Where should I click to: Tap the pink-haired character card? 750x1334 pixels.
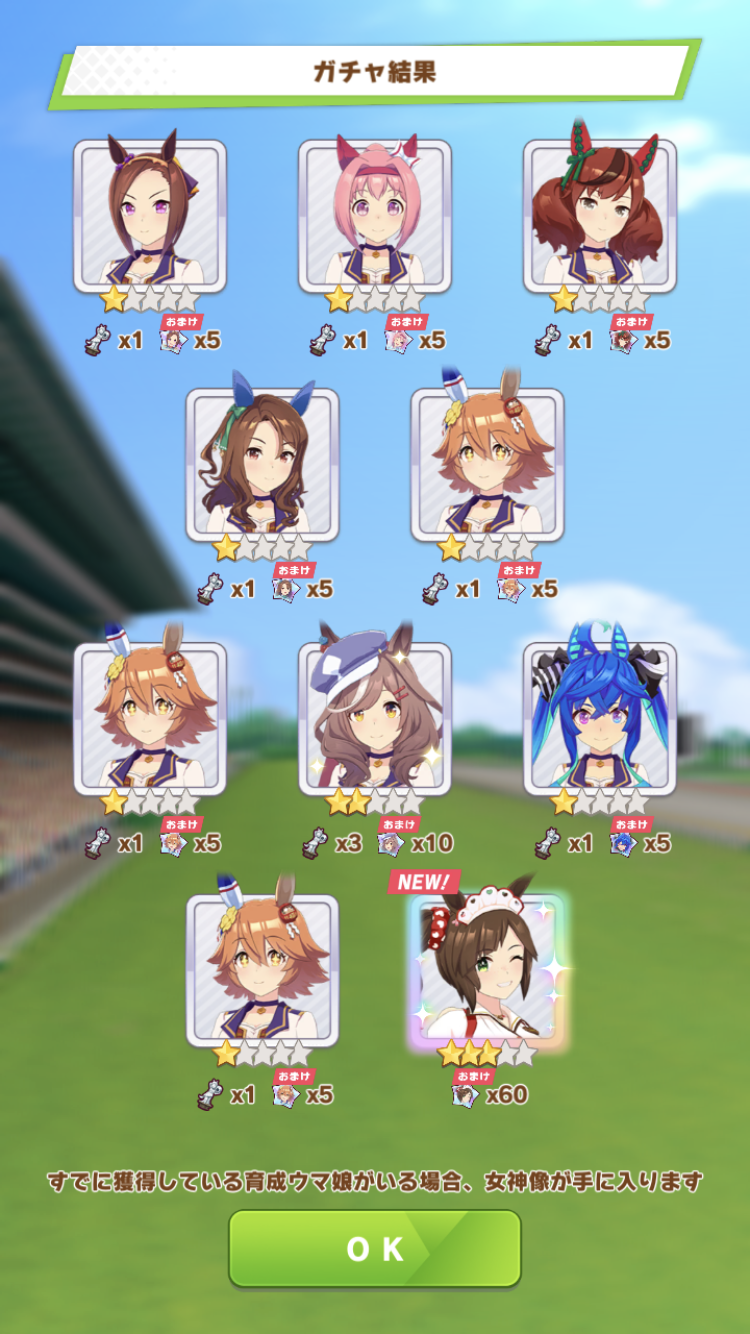pos(375,215)
